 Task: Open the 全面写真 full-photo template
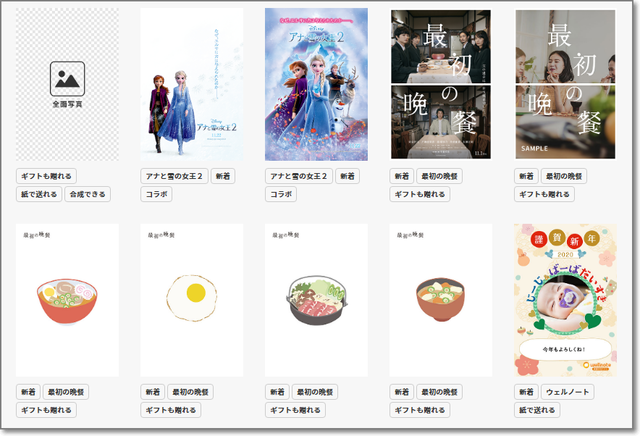pos(67,84)
